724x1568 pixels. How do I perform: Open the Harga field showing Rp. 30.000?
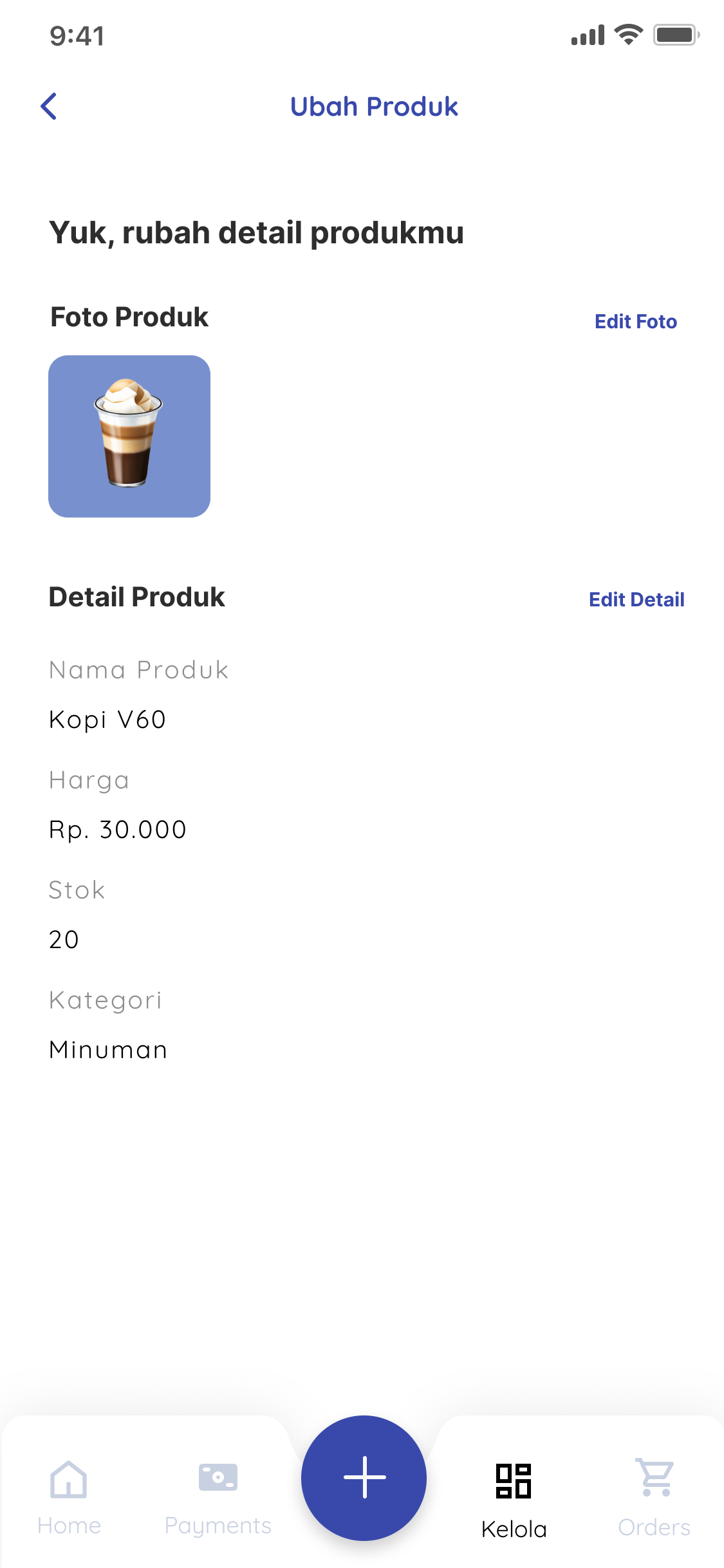pyautogui.click(x=117, y=830)
